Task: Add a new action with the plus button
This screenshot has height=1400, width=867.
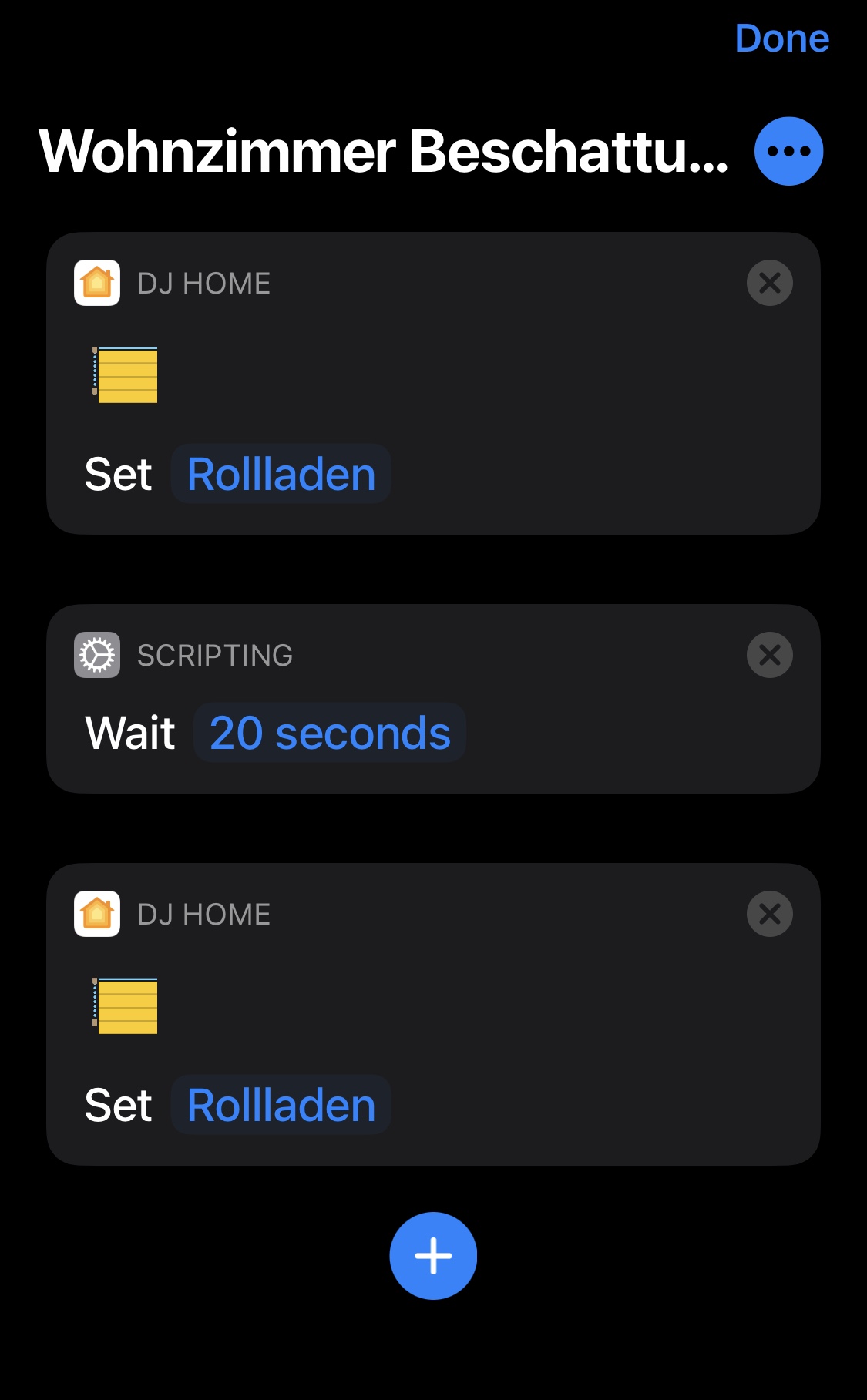Action: (433, 1256)
